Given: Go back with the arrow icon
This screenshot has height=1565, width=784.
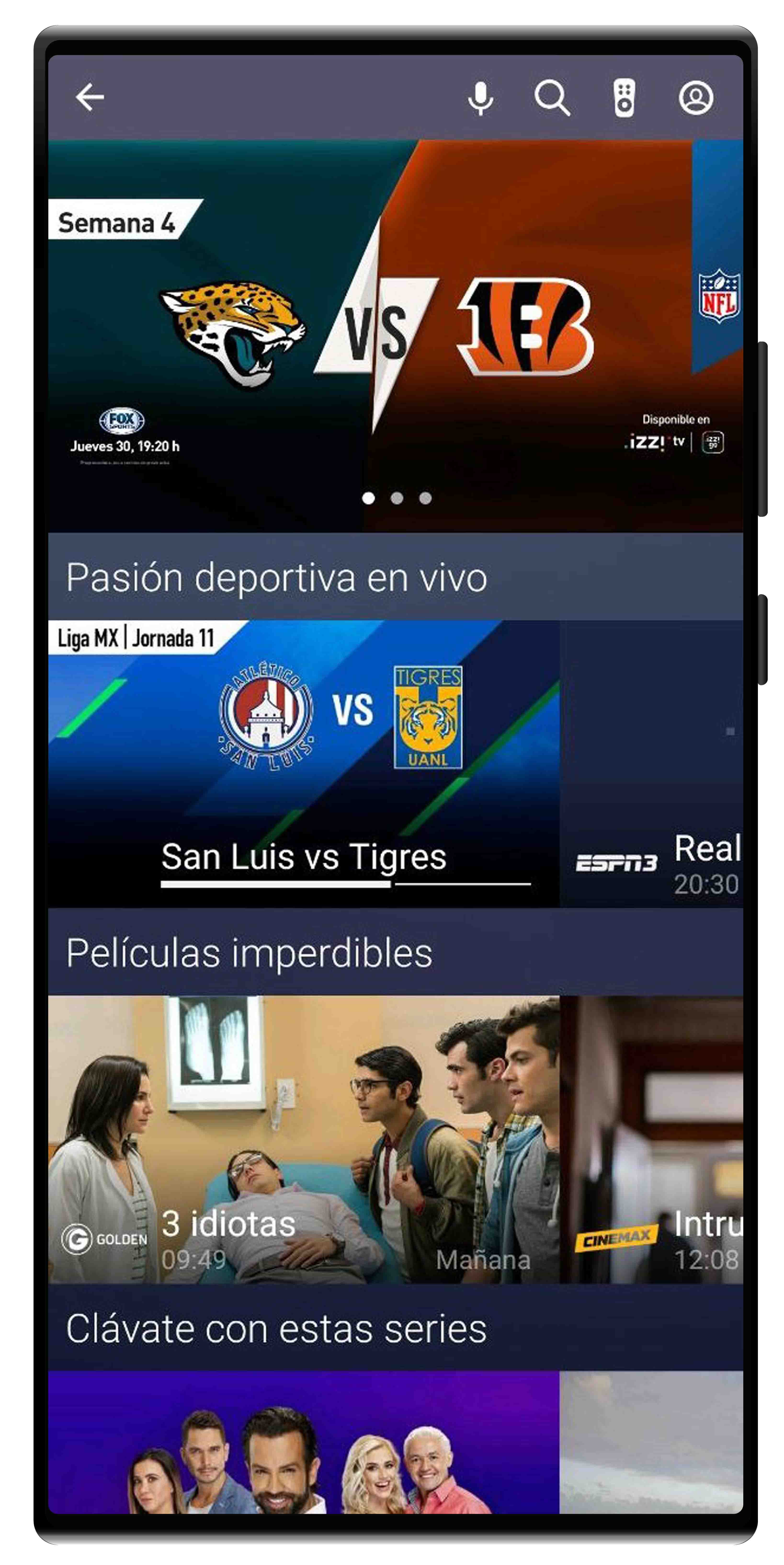Looking at the screenshot, I should [x=90, y=97].
